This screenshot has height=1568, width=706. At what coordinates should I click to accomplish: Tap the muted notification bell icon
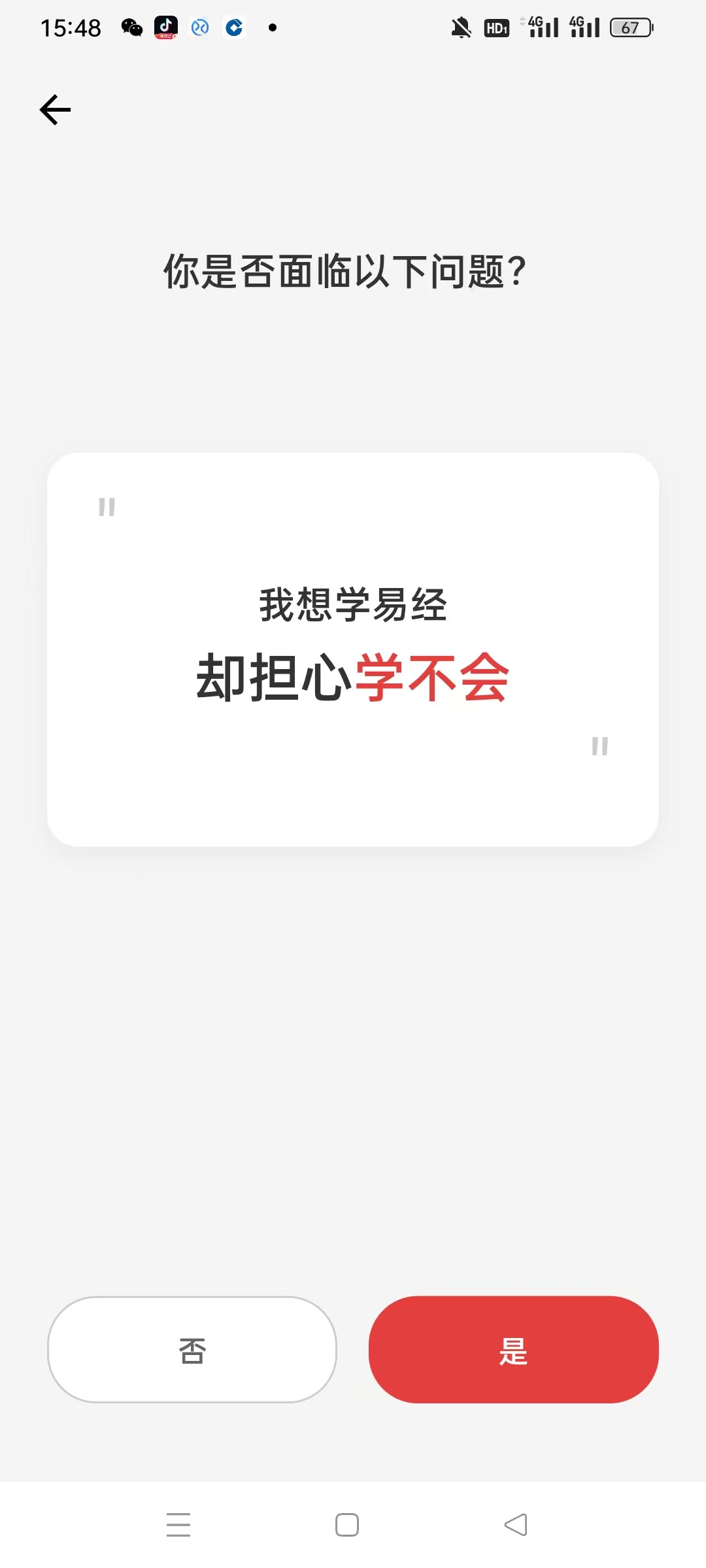(462, 27)
